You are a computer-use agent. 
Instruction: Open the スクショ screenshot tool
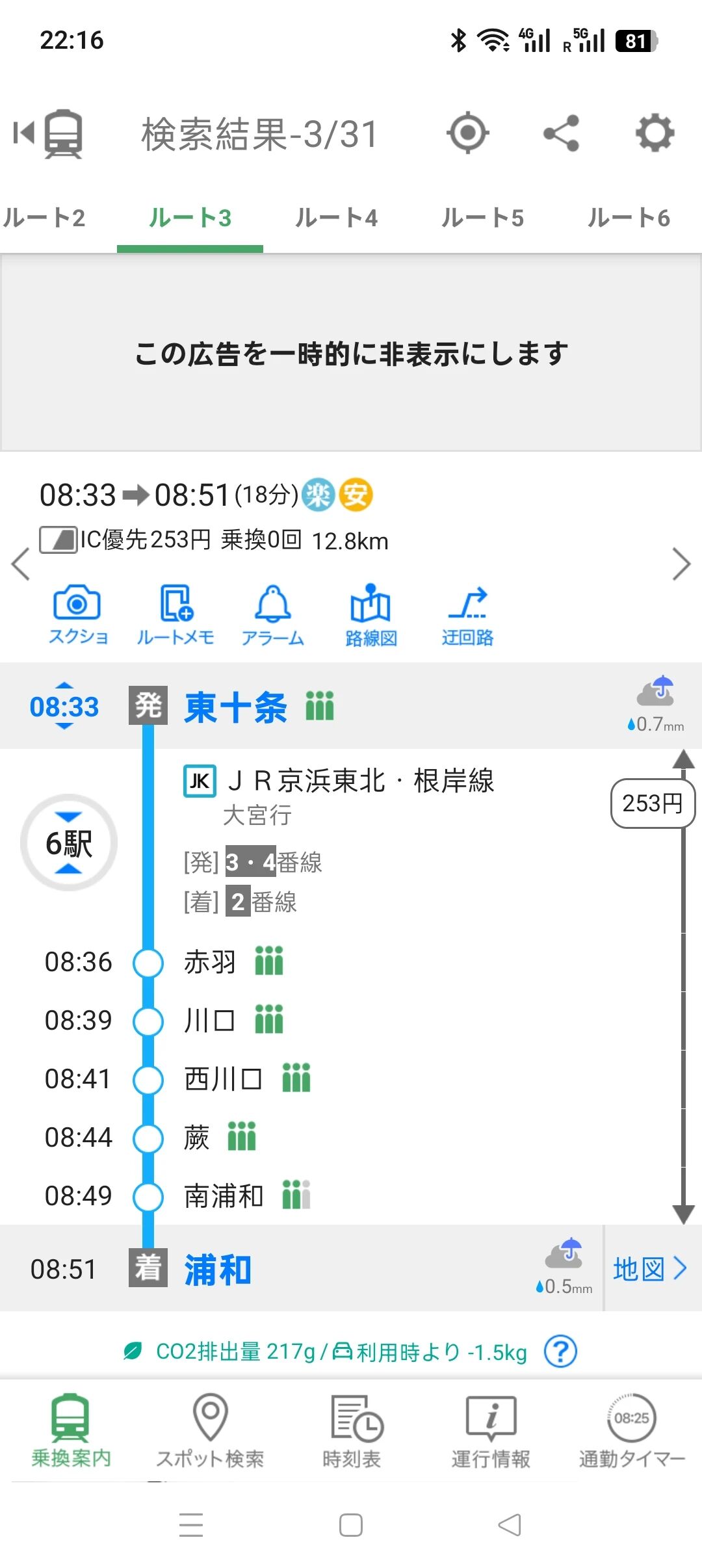[77, 614]
